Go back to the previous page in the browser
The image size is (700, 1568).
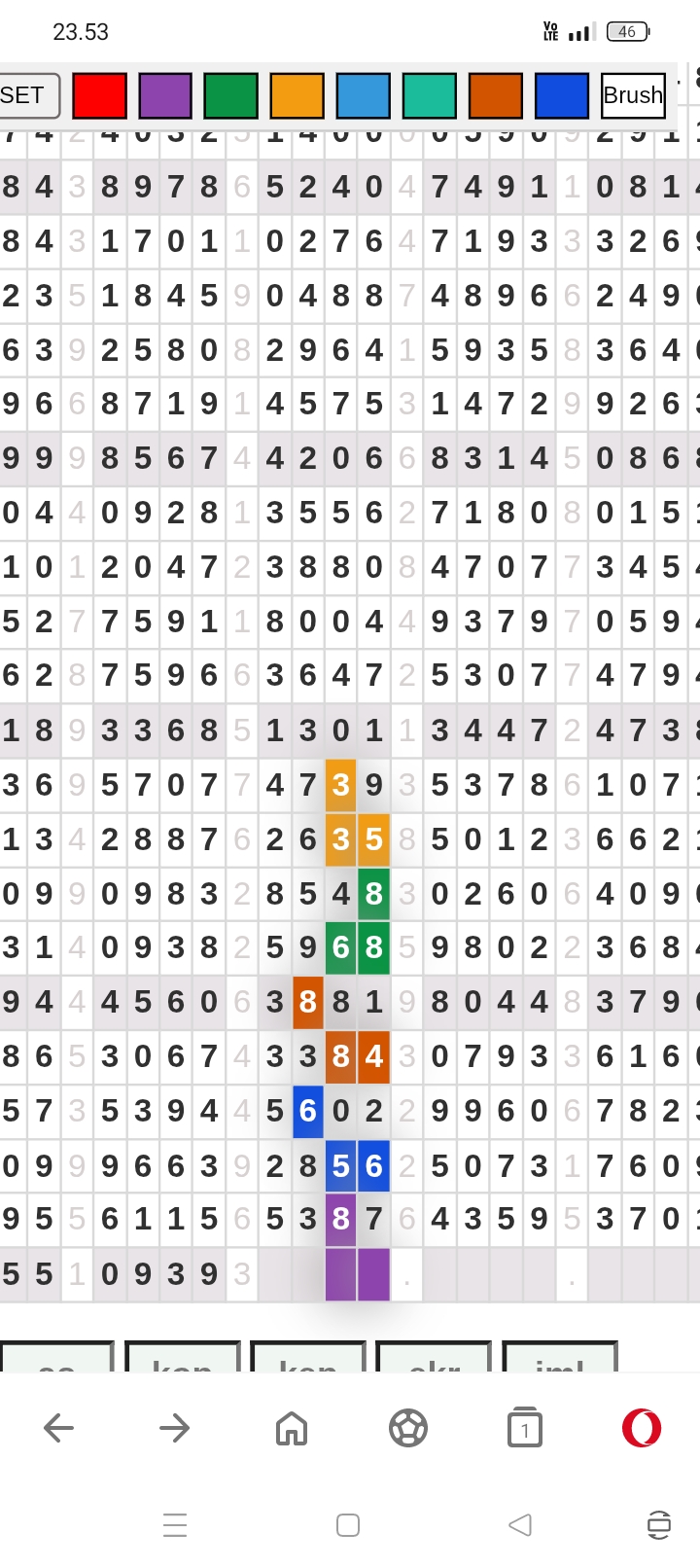[x=59, y=1428]
